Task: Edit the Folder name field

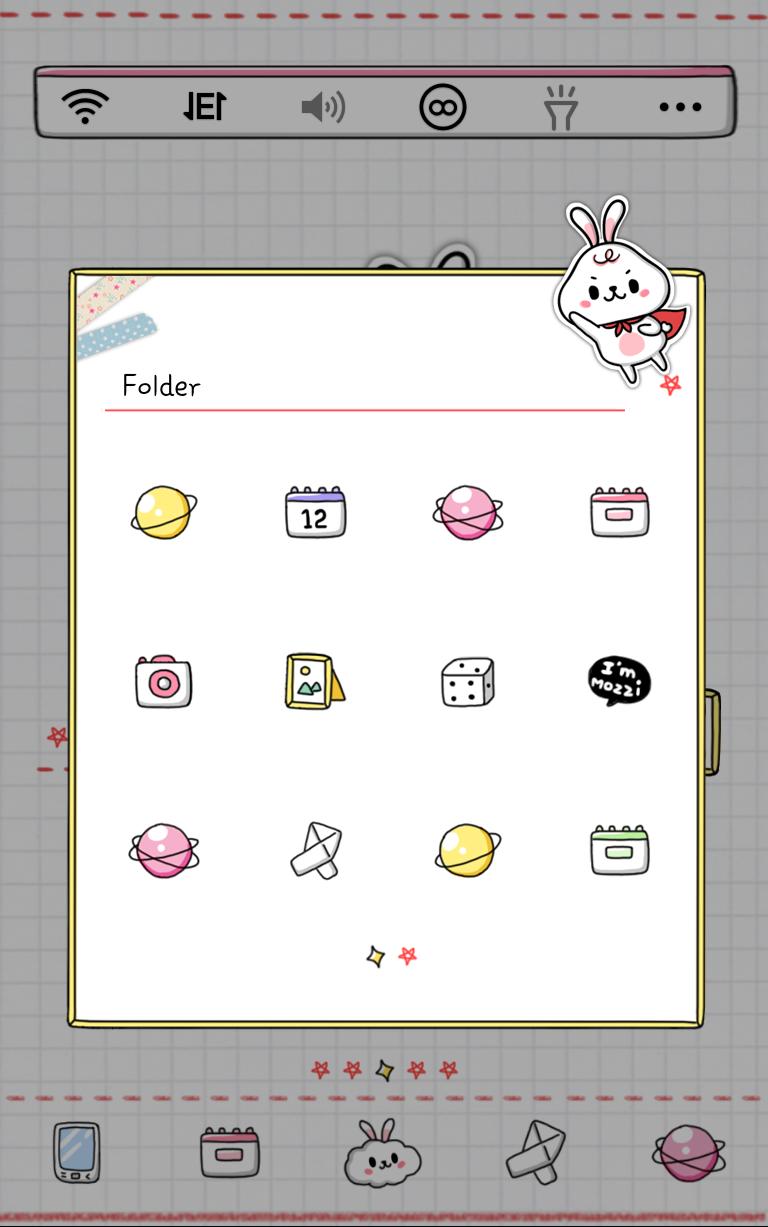Action: [364, 386]
